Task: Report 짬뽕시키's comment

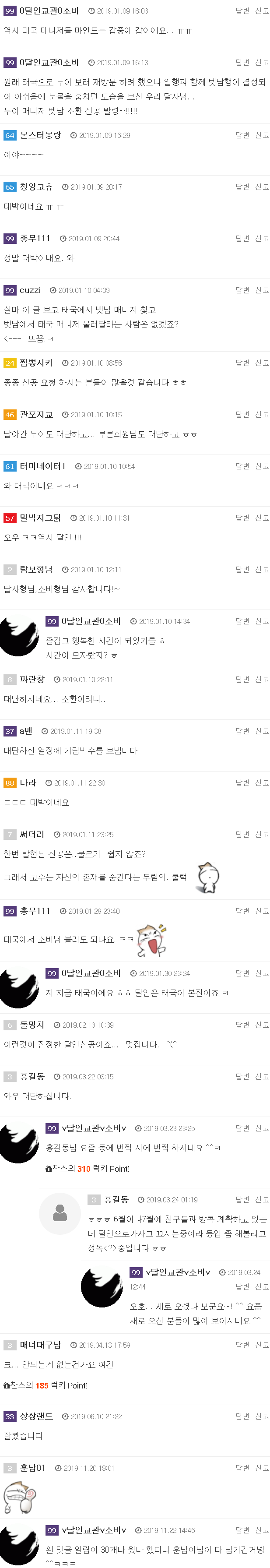Action: point(262,363)
